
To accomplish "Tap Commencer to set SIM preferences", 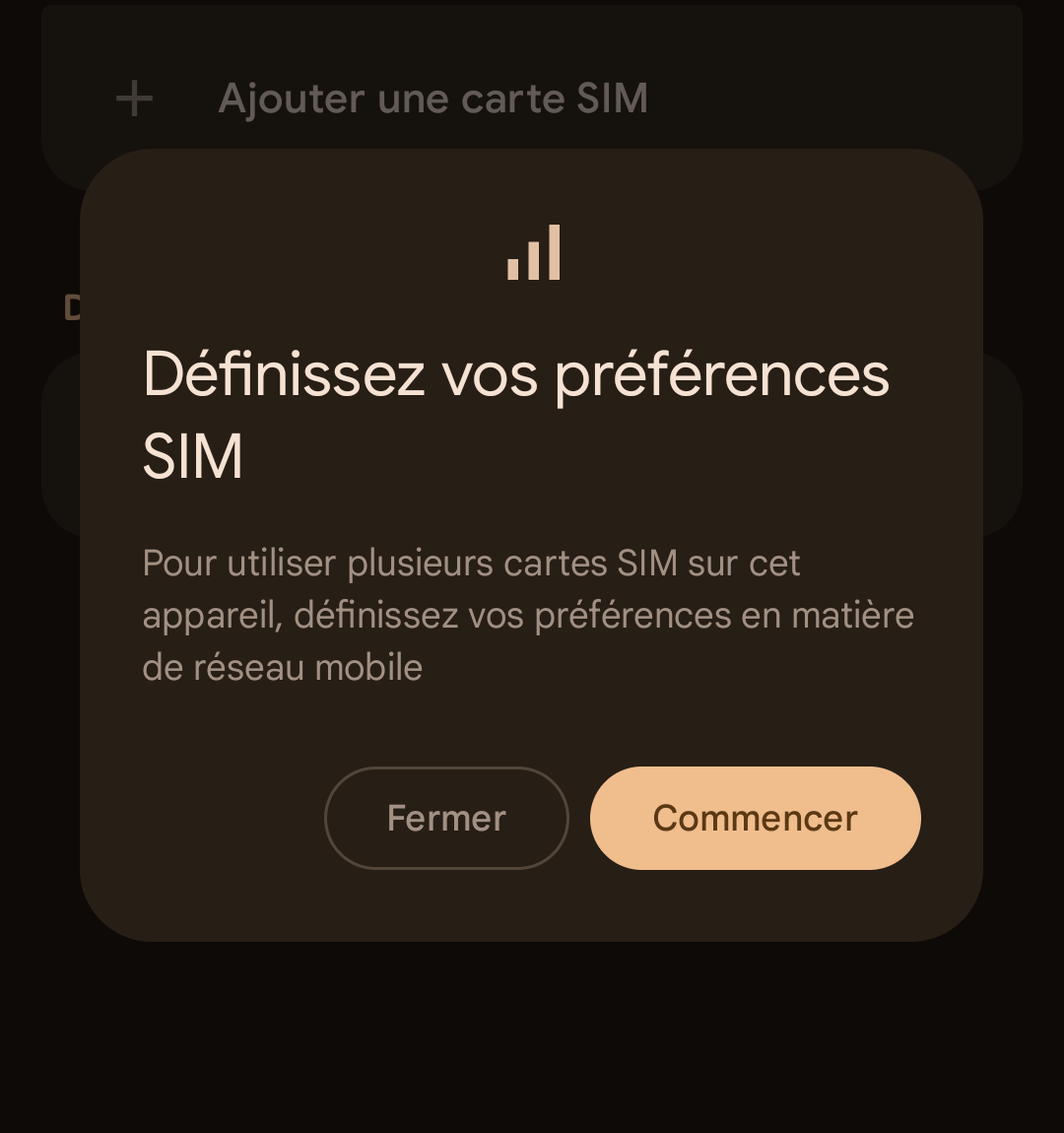I will (755, 818).
